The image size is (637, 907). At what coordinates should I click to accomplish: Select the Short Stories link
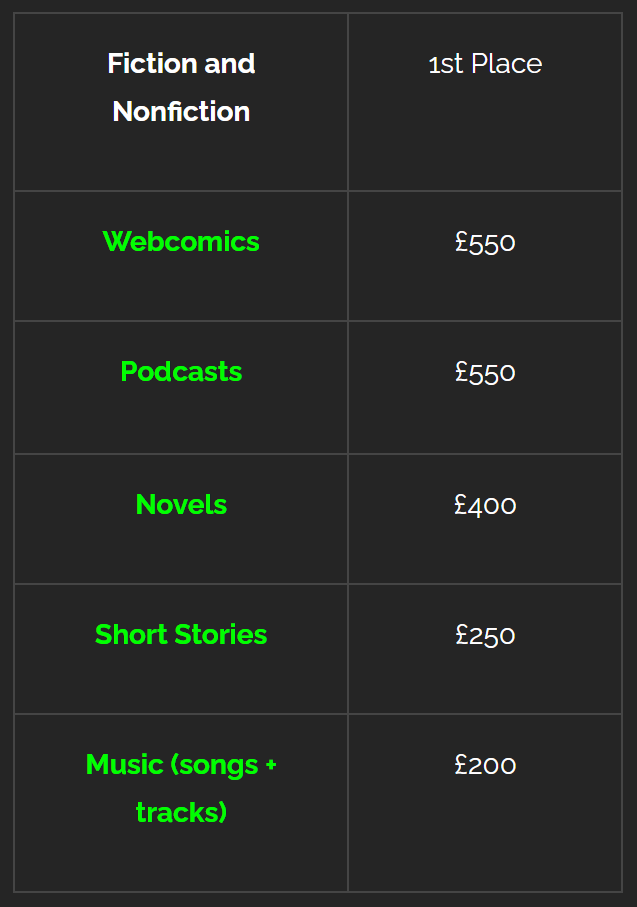pos(181,635)
